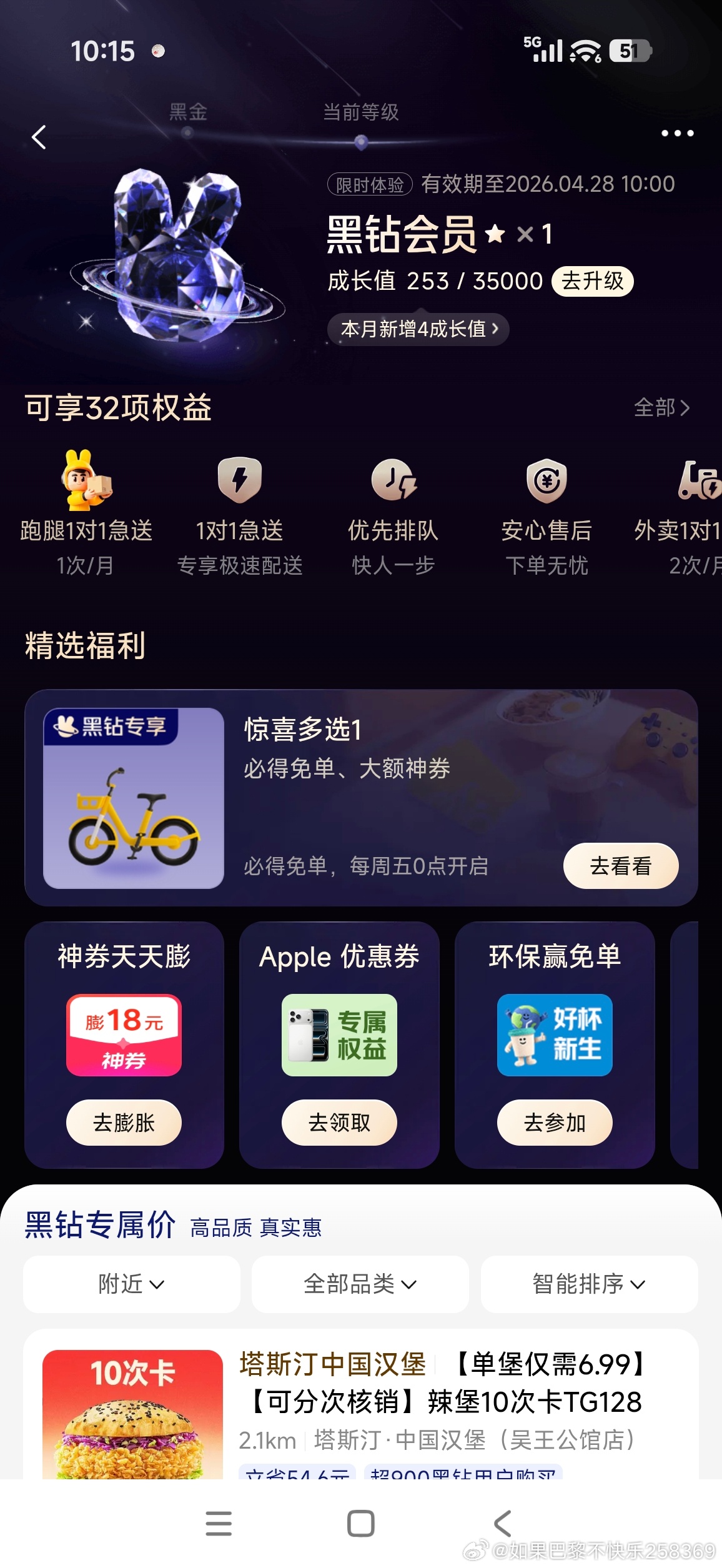Screen dimensions: 722x1568
Task: Expand the 全部品类 category dropdown
Action: pos(360,1284)
